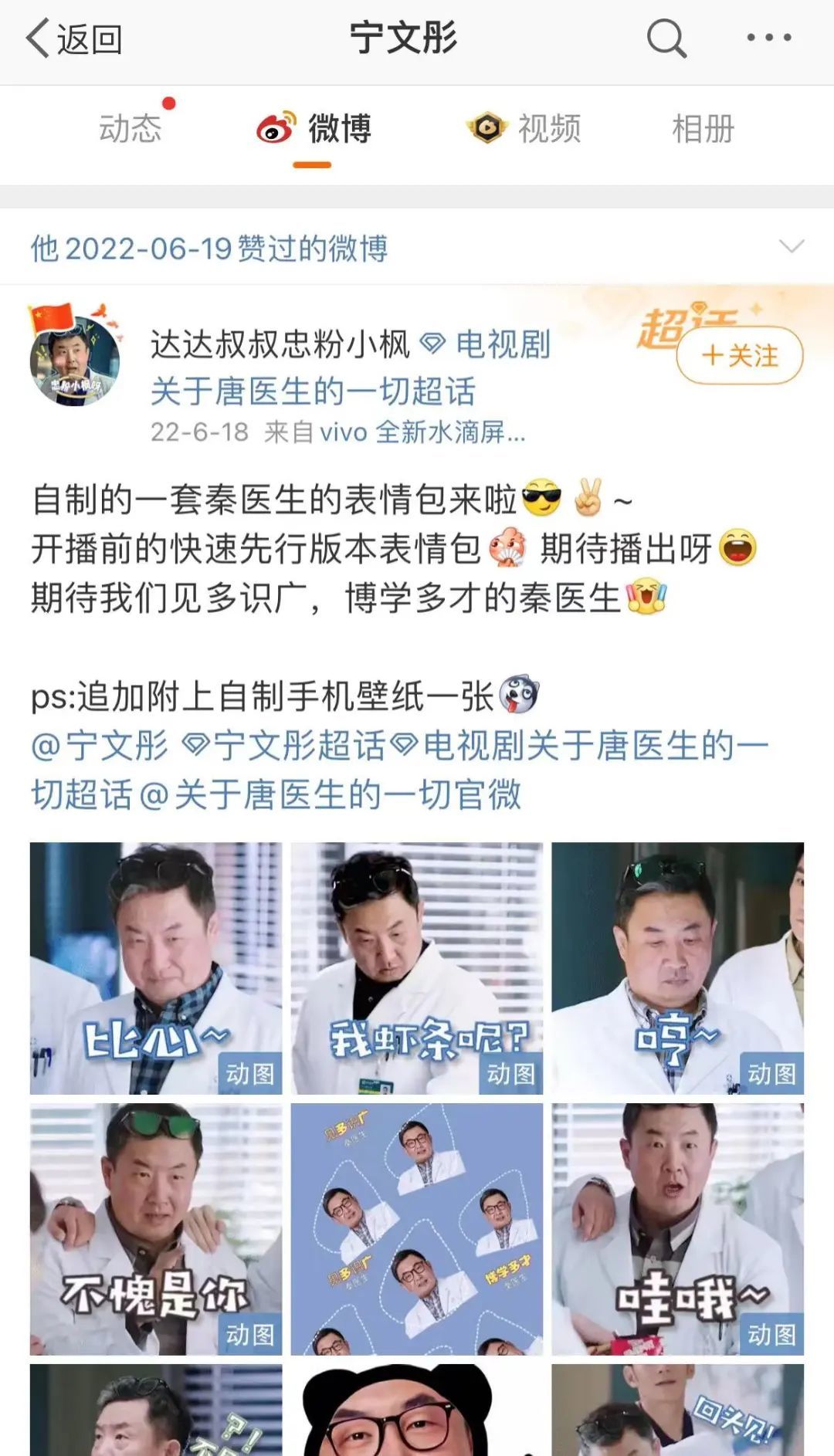Follow 达达叔叔忠粉小枫 with +关注
Image resolution: width=834 pixels, height=1456 pixels.
point(739,356)
